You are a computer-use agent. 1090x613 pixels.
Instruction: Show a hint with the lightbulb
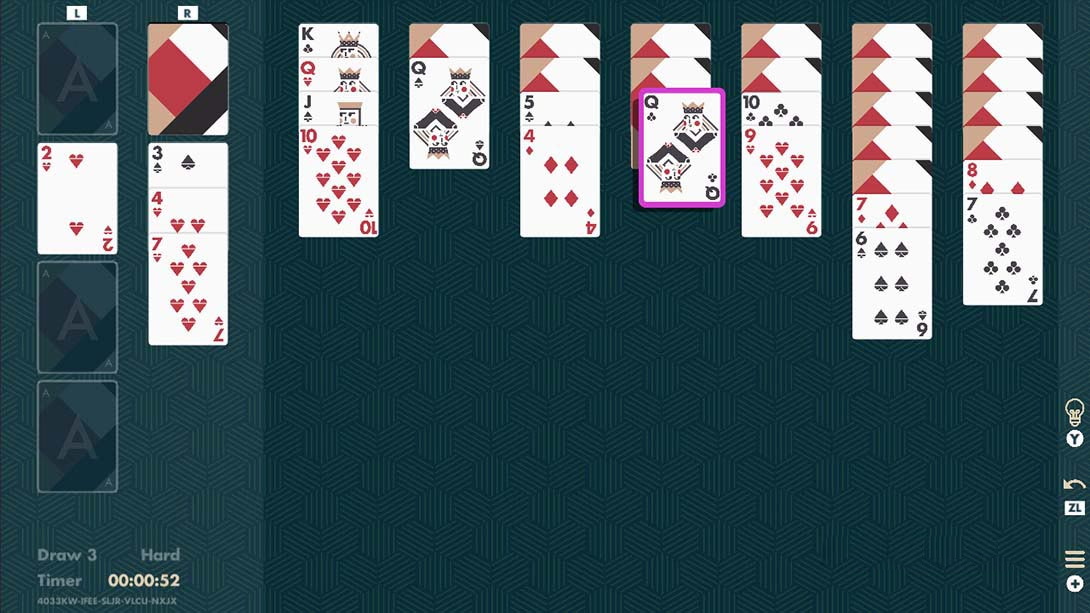click(x=1075, y=410)
